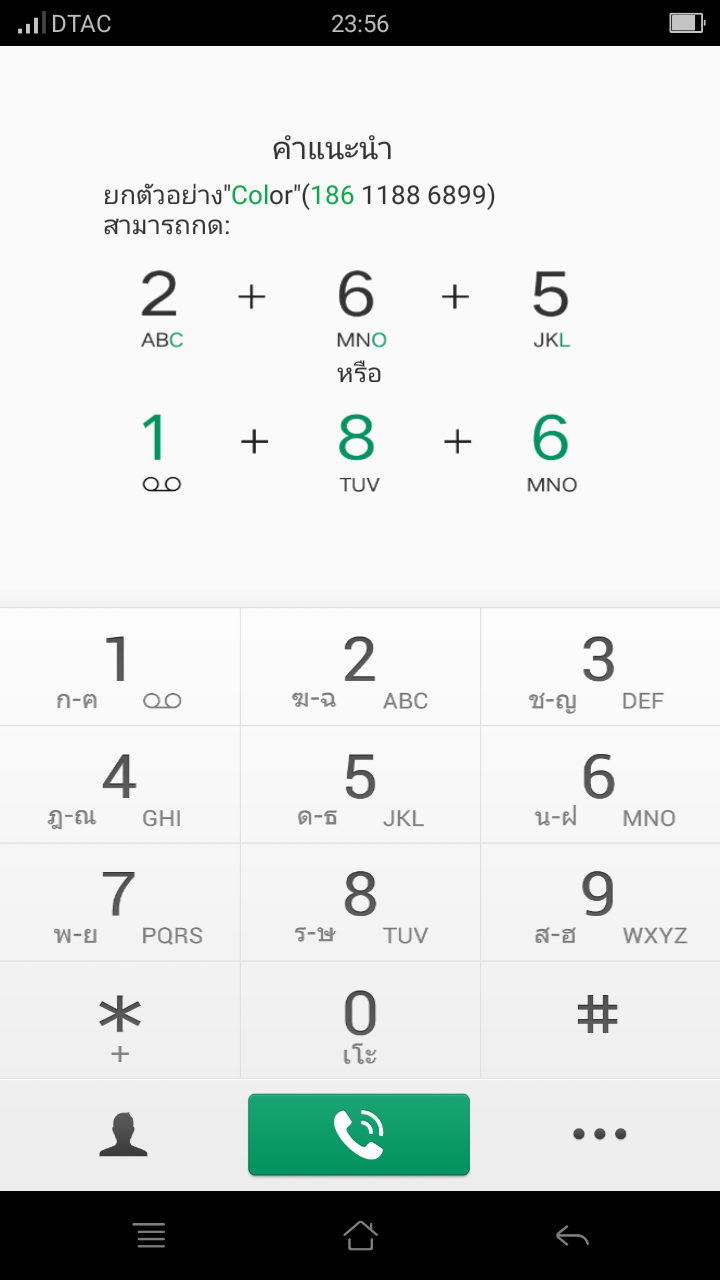This screenshot has height=1280, width=720.
Task: Tap the 8 TUV keypad key
Action: [360, 903]
